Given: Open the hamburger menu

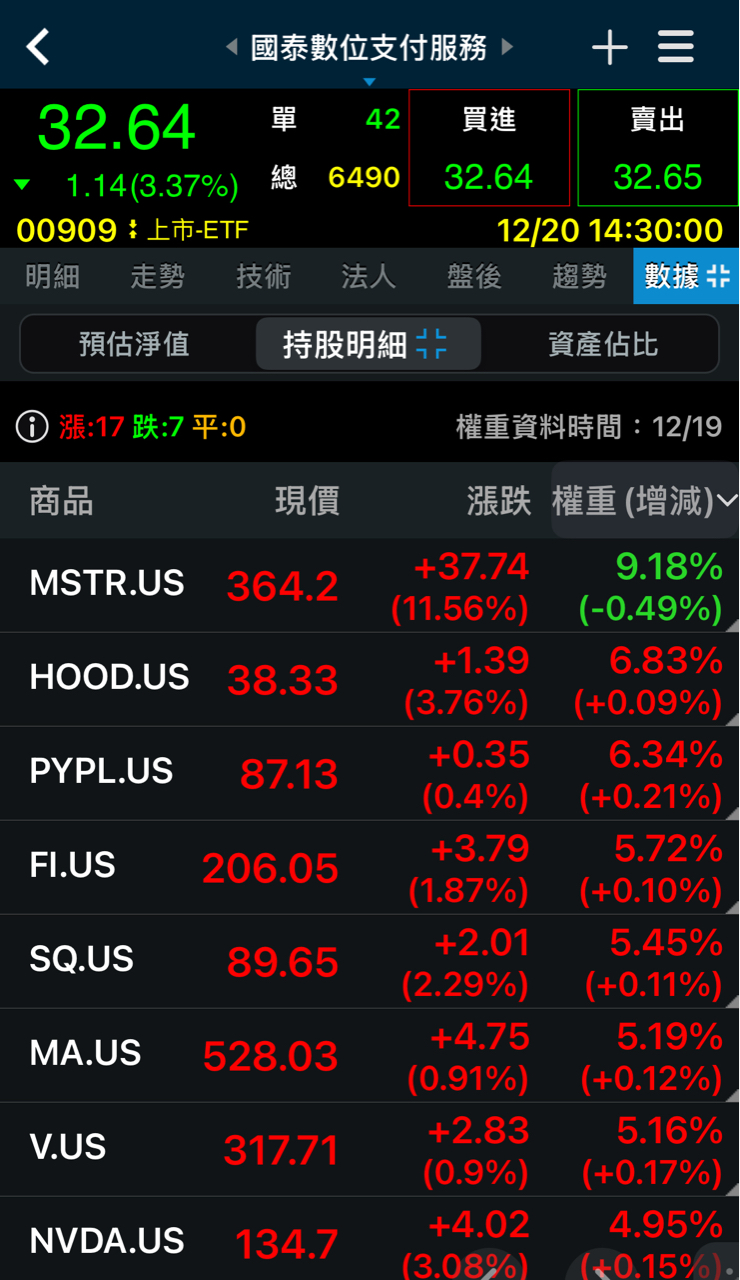Looking at the screenshot, I should [676, 47].
